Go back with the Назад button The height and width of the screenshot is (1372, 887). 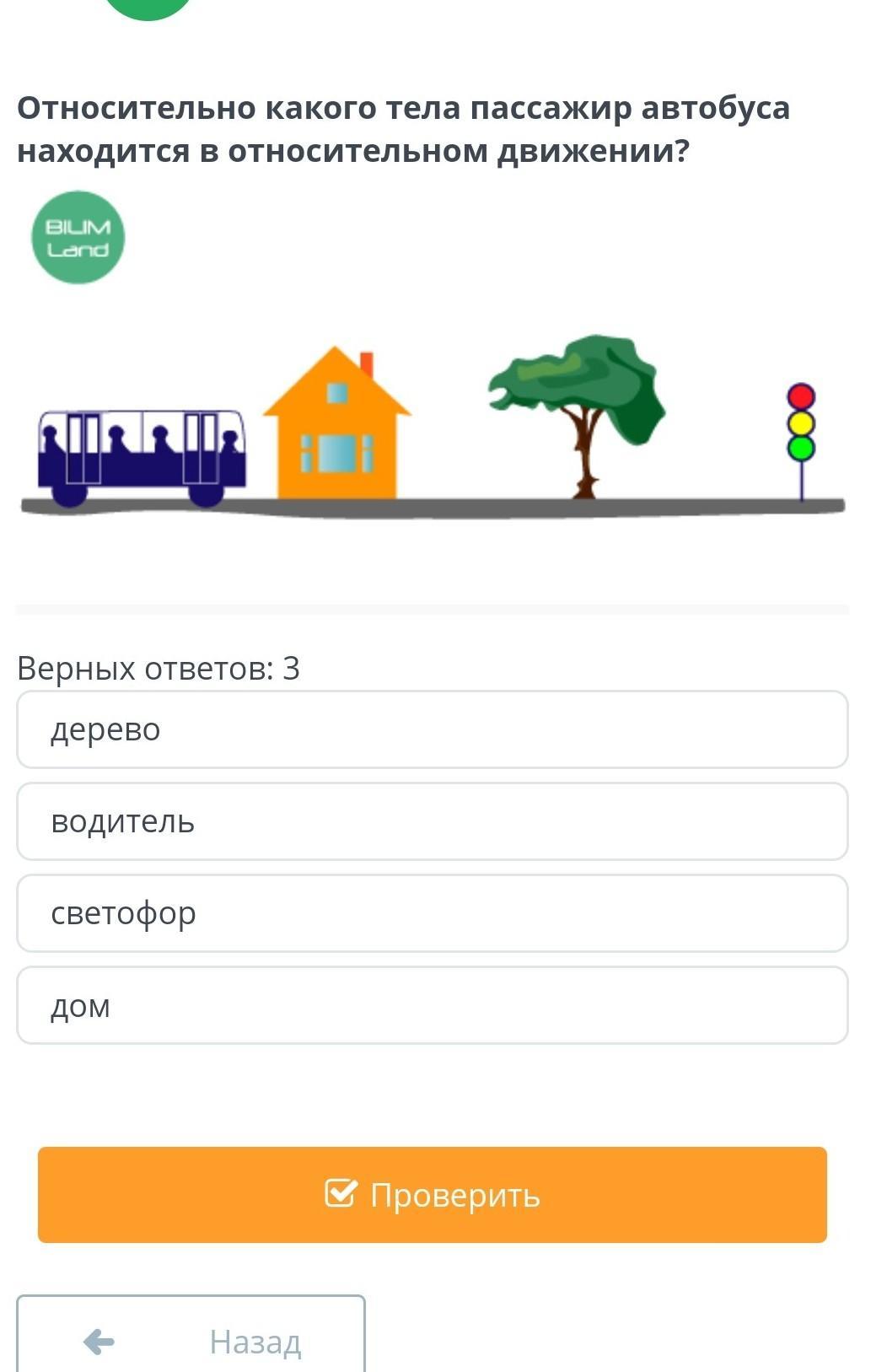tap(191, 1339)
